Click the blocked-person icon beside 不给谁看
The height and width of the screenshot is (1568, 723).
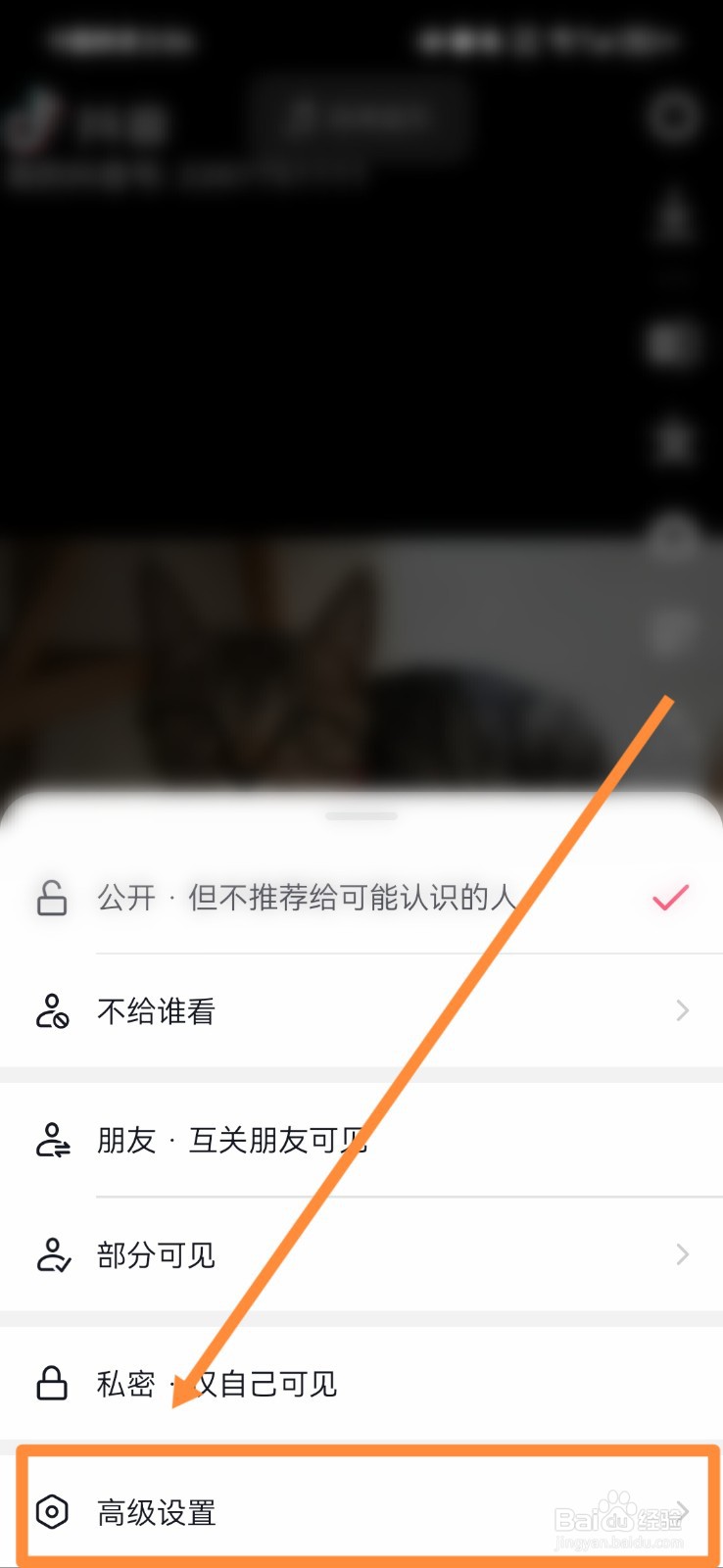tap(52, 1011)
